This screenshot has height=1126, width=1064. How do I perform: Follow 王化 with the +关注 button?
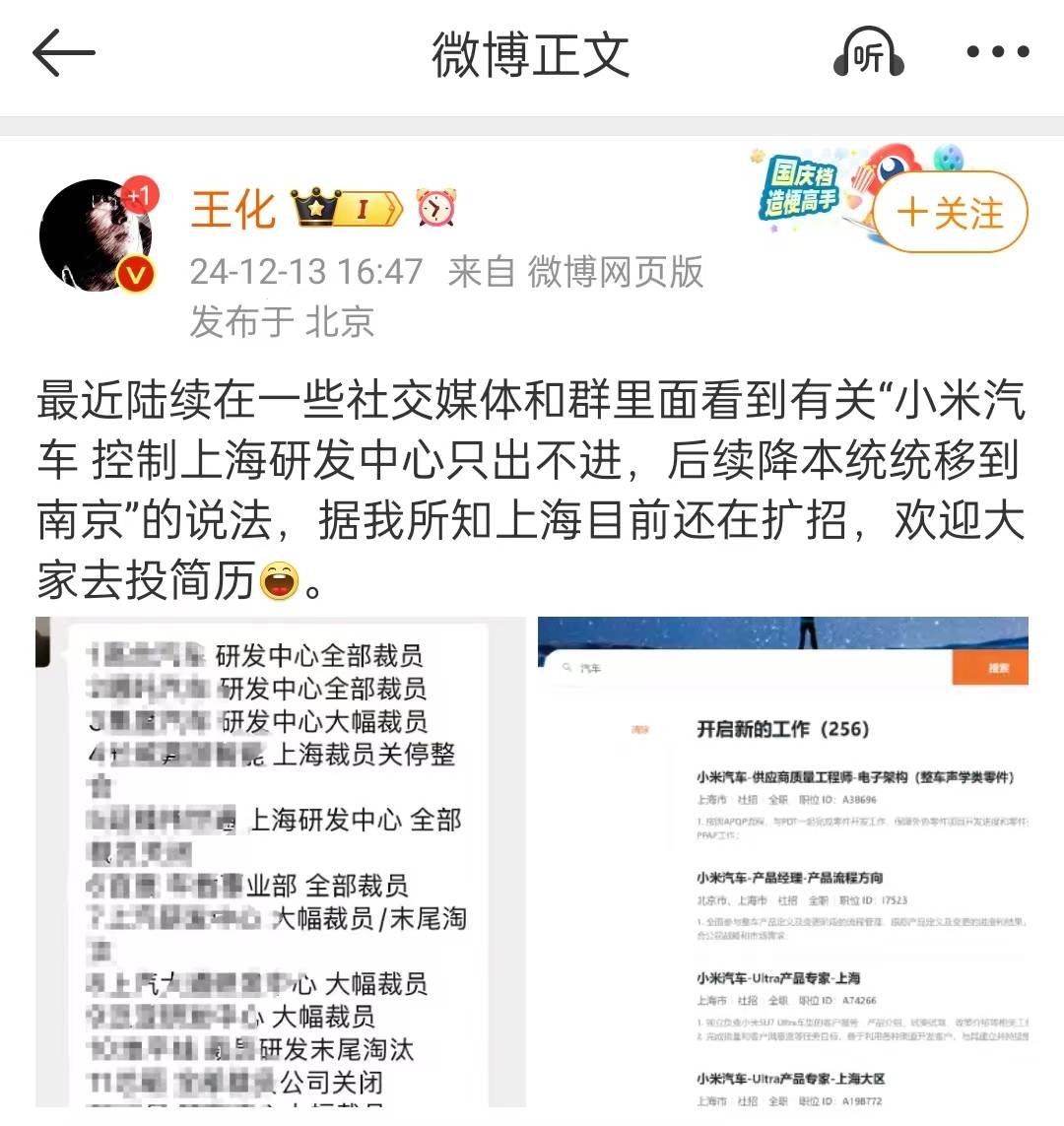point(950,212)
